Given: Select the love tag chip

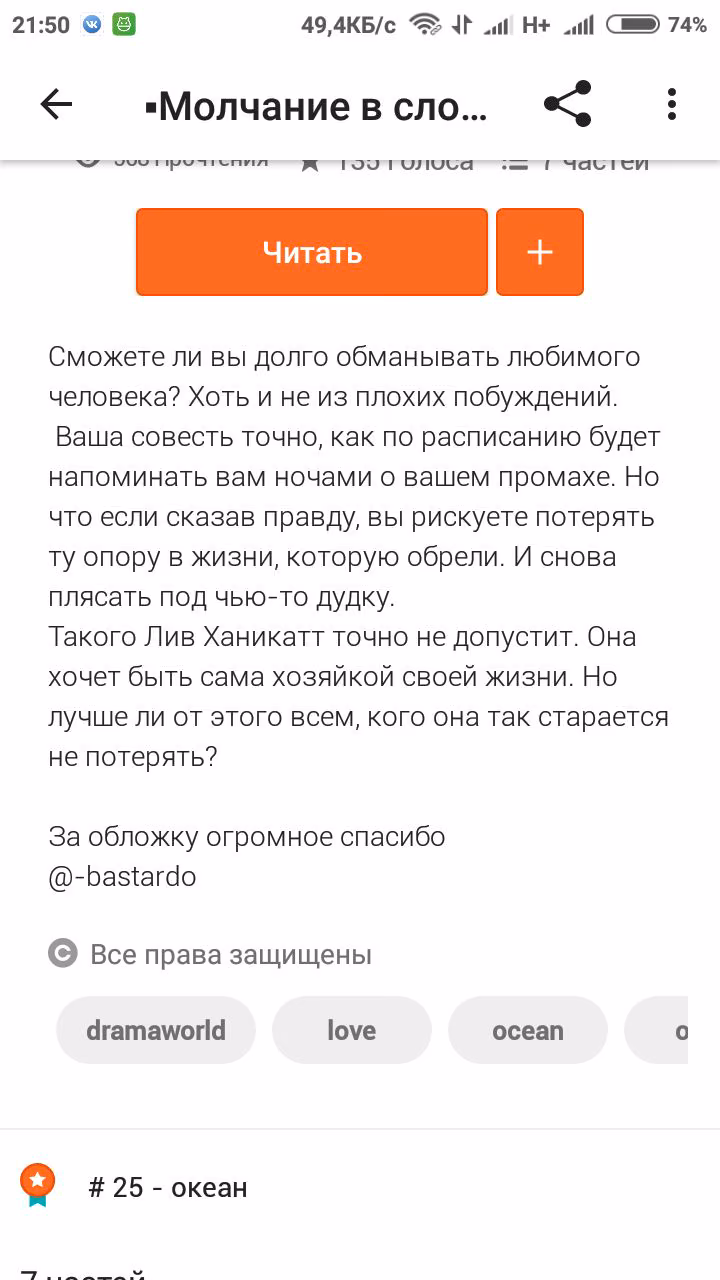Looking at the screenshot, I should 352,1030.
